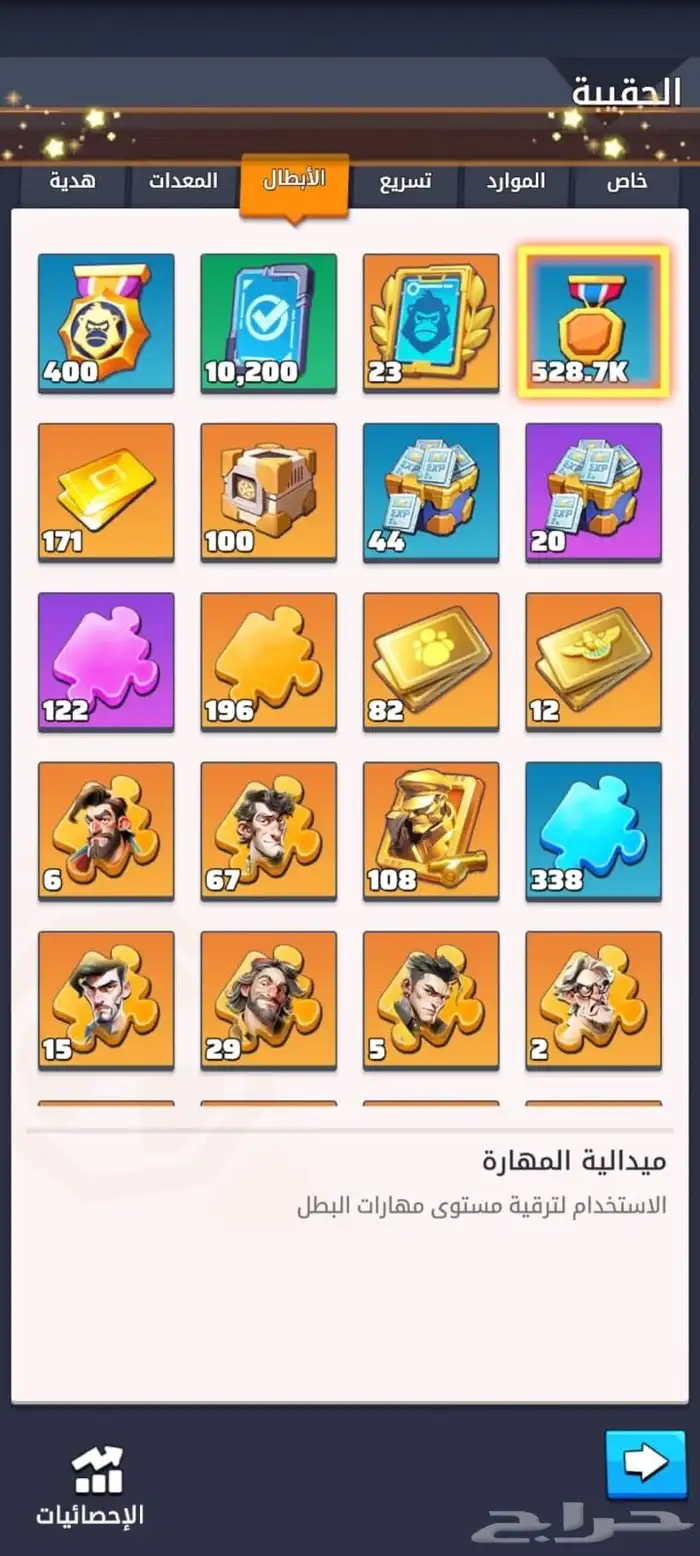
Task: Tap the blue checkmark card with 10,200
Action: (x=269, y=322)
